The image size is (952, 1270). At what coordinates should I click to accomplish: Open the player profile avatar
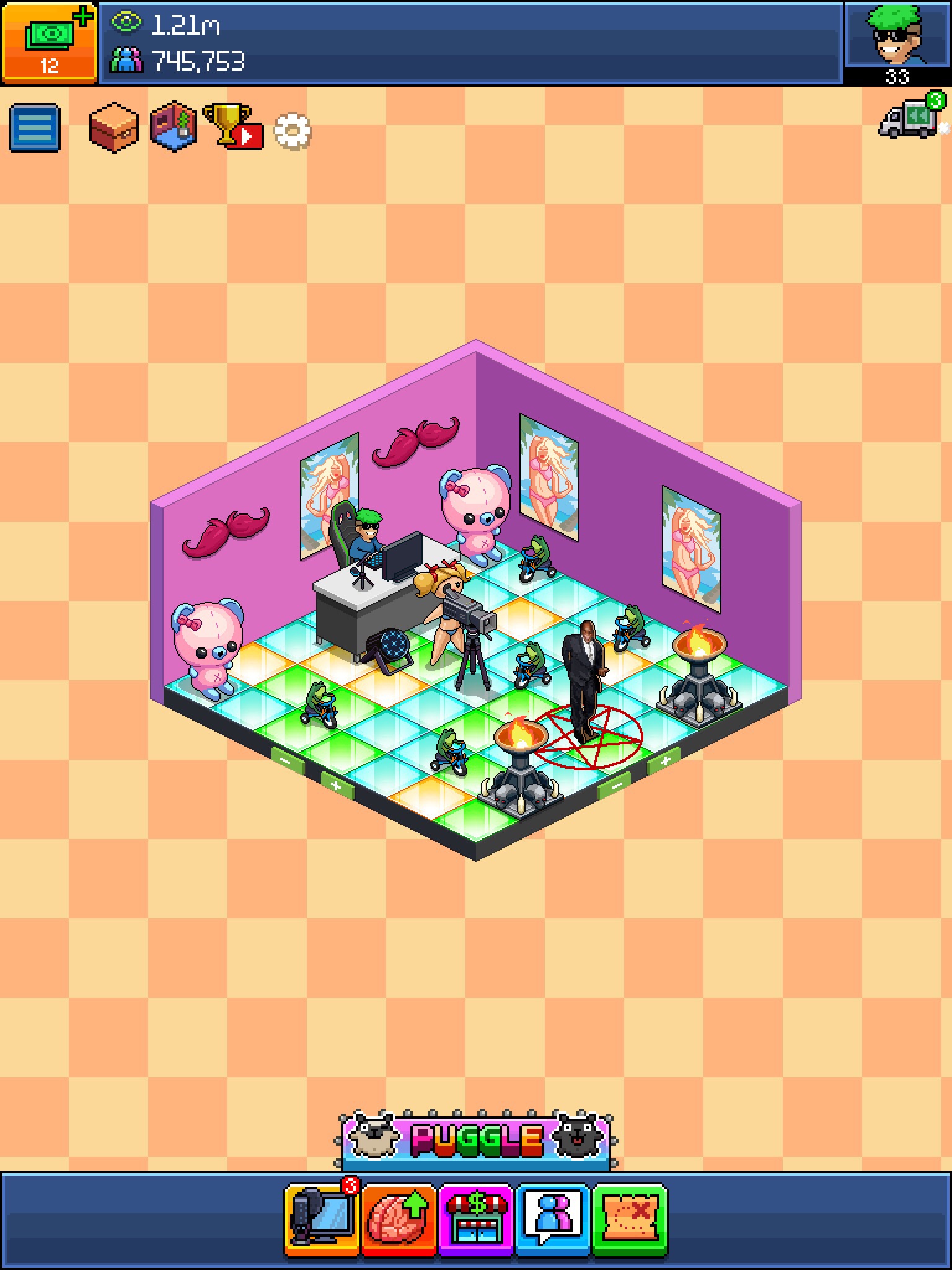click(x=897, y=38)
